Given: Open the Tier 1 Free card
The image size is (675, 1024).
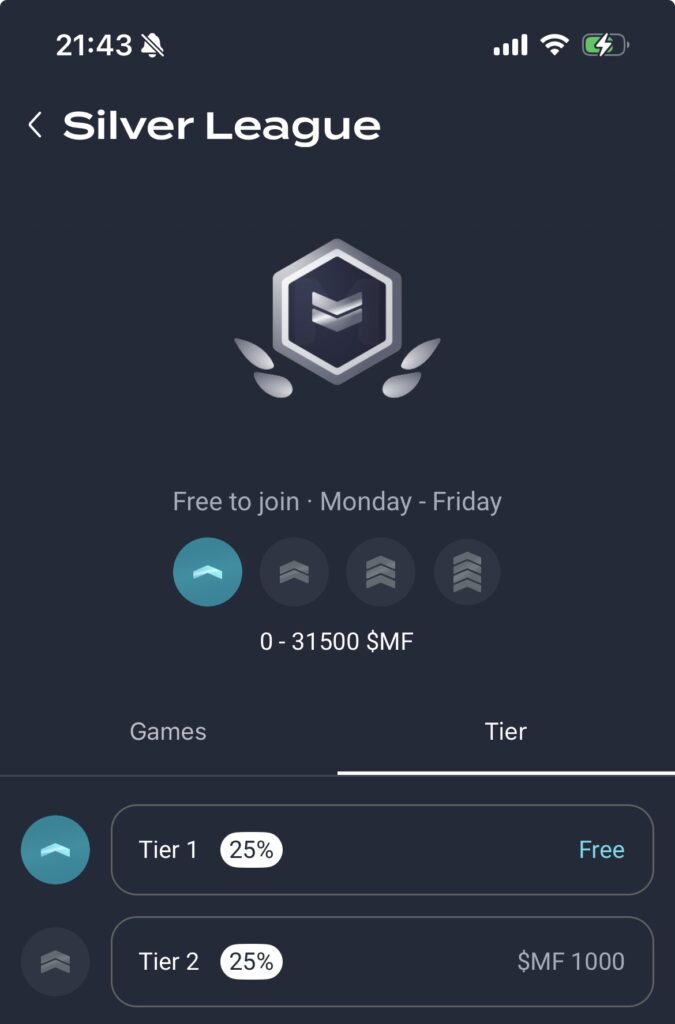Looking at the screenshot, I should tap(381, 850).
